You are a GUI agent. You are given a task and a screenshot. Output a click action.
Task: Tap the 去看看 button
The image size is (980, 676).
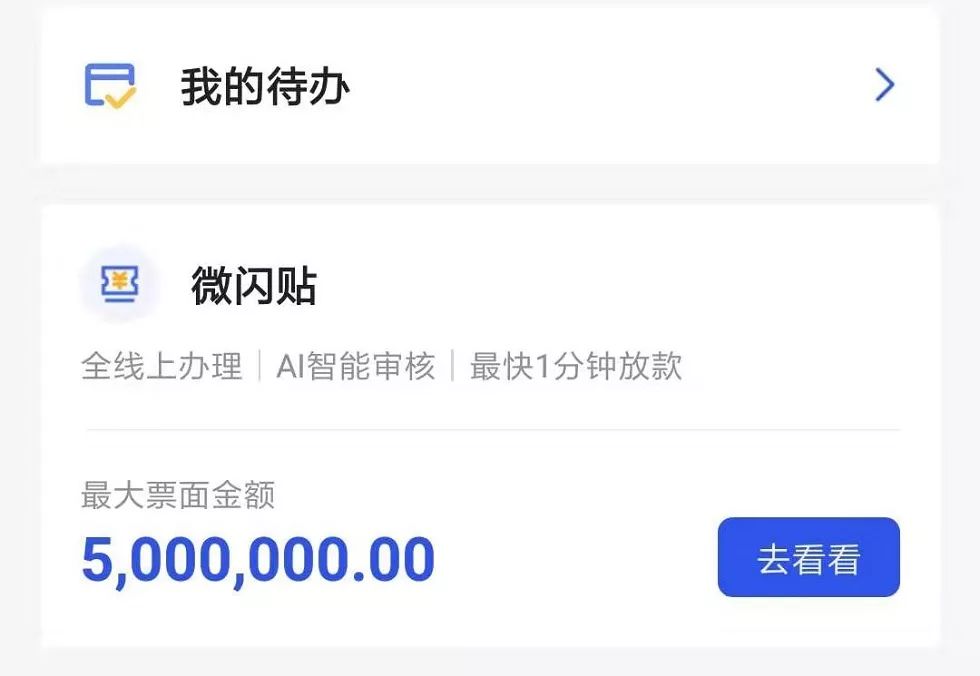pos(808,557)
